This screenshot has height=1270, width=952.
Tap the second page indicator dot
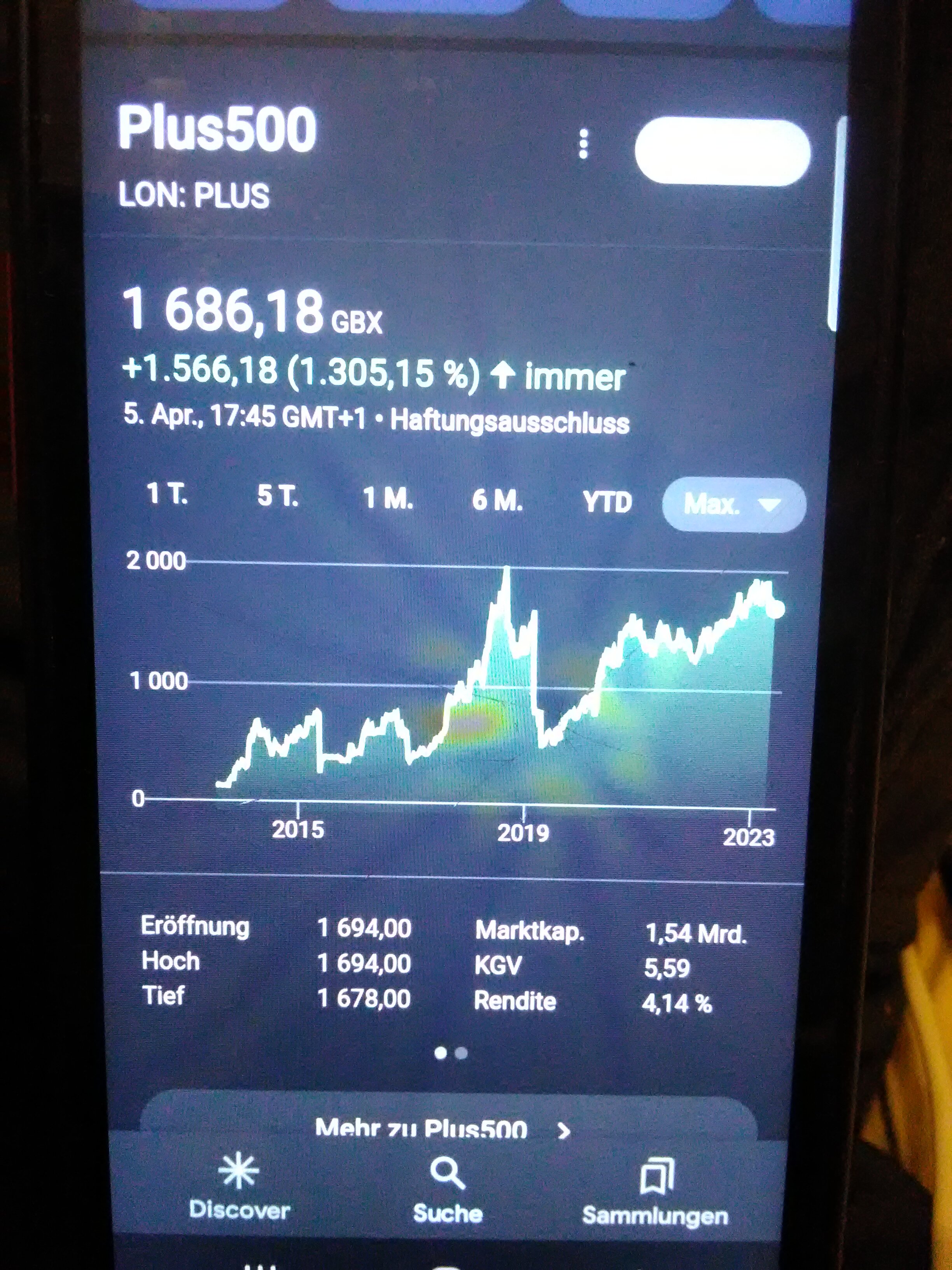point(461,1054)
